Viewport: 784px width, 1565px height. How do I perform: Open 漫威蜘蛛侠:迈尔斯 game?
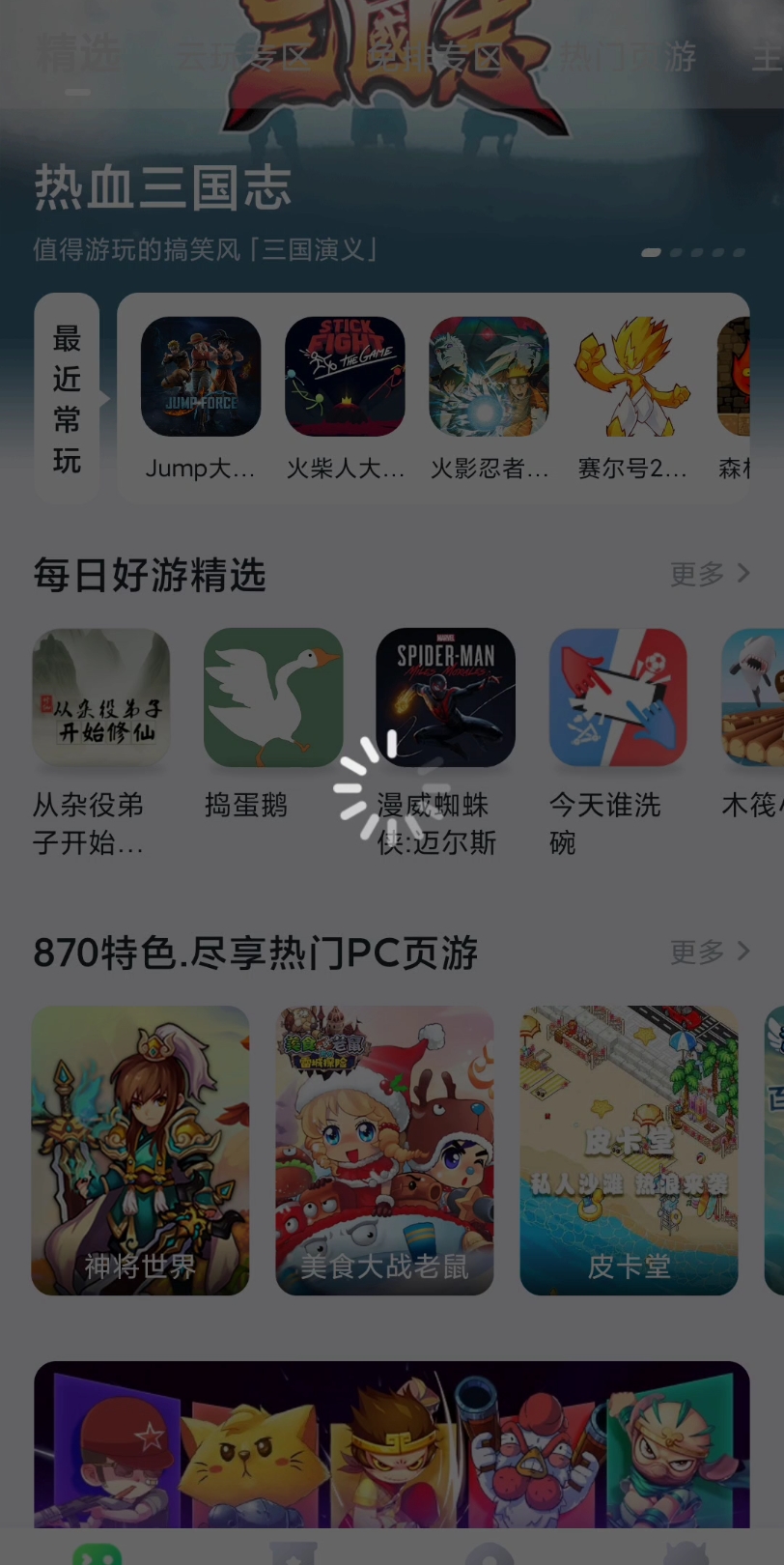point(445,697)
